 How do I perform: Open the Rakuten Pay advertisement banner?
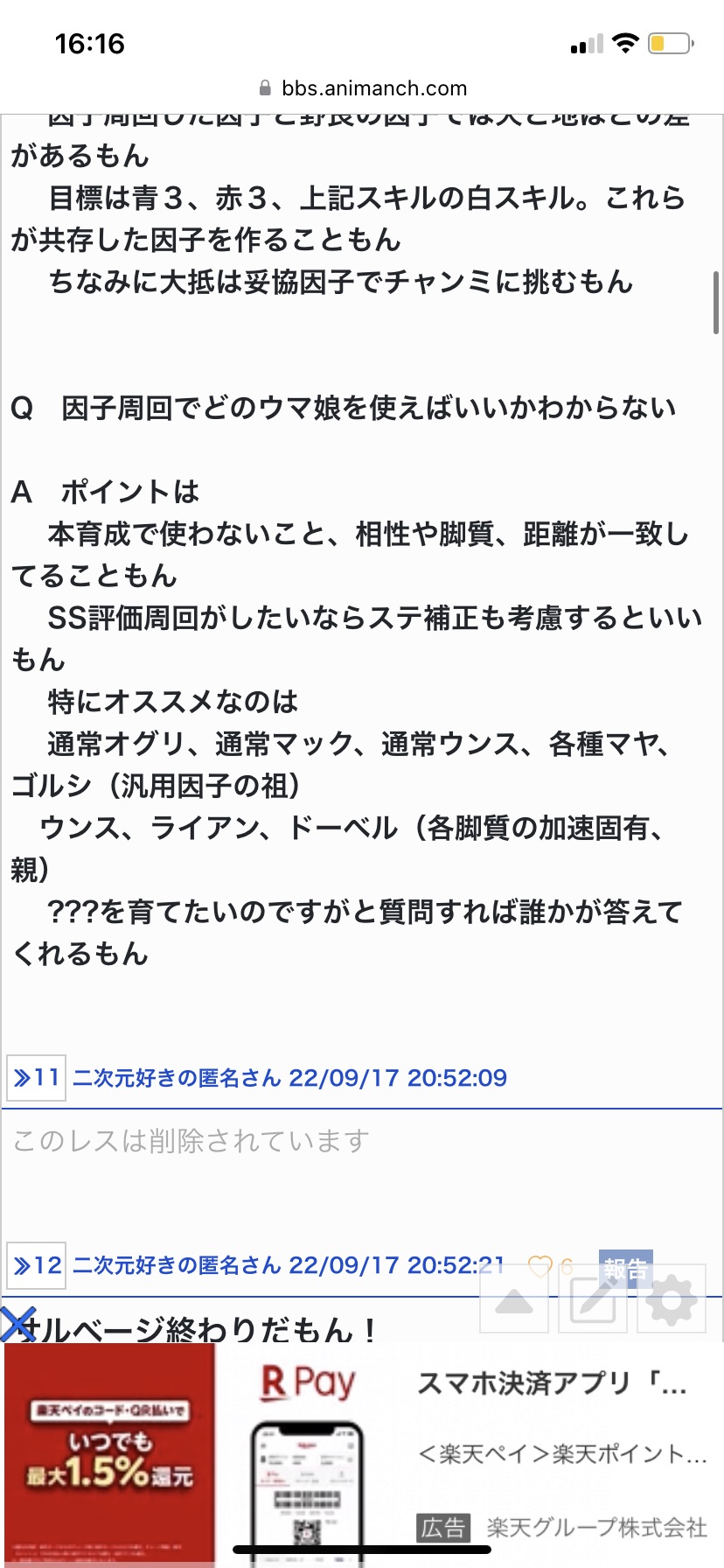[362, 1454]
